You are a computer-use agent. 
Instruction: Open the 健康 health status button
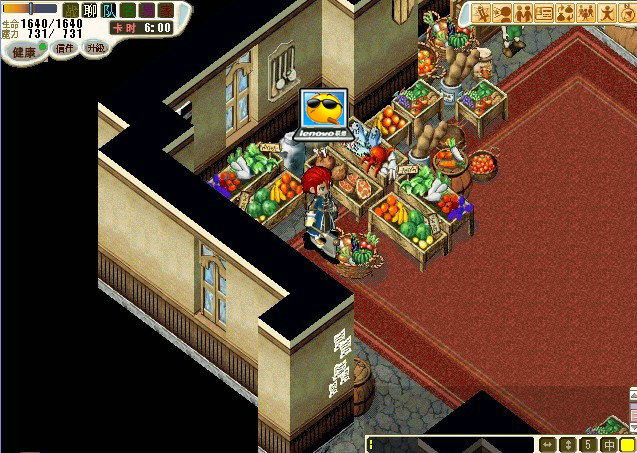(26, 50)
